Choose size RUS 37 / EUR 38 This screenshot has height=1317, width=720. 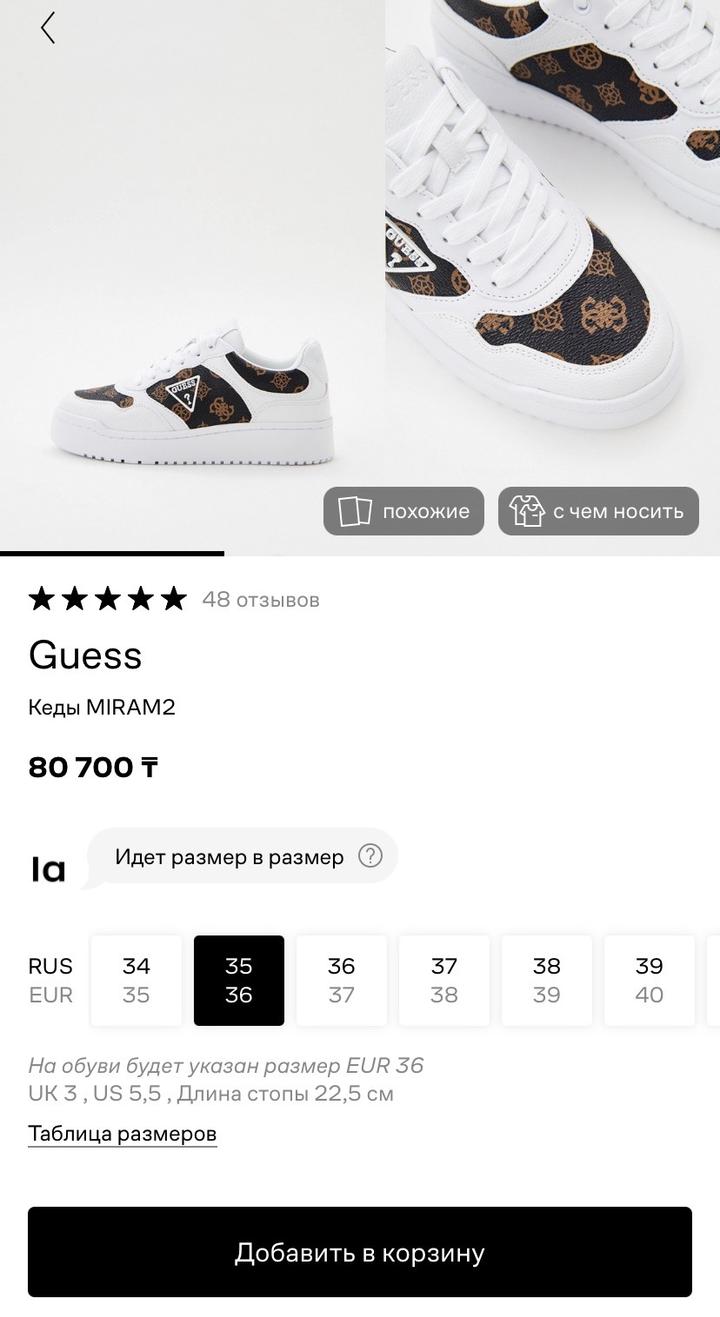(444, 980)
